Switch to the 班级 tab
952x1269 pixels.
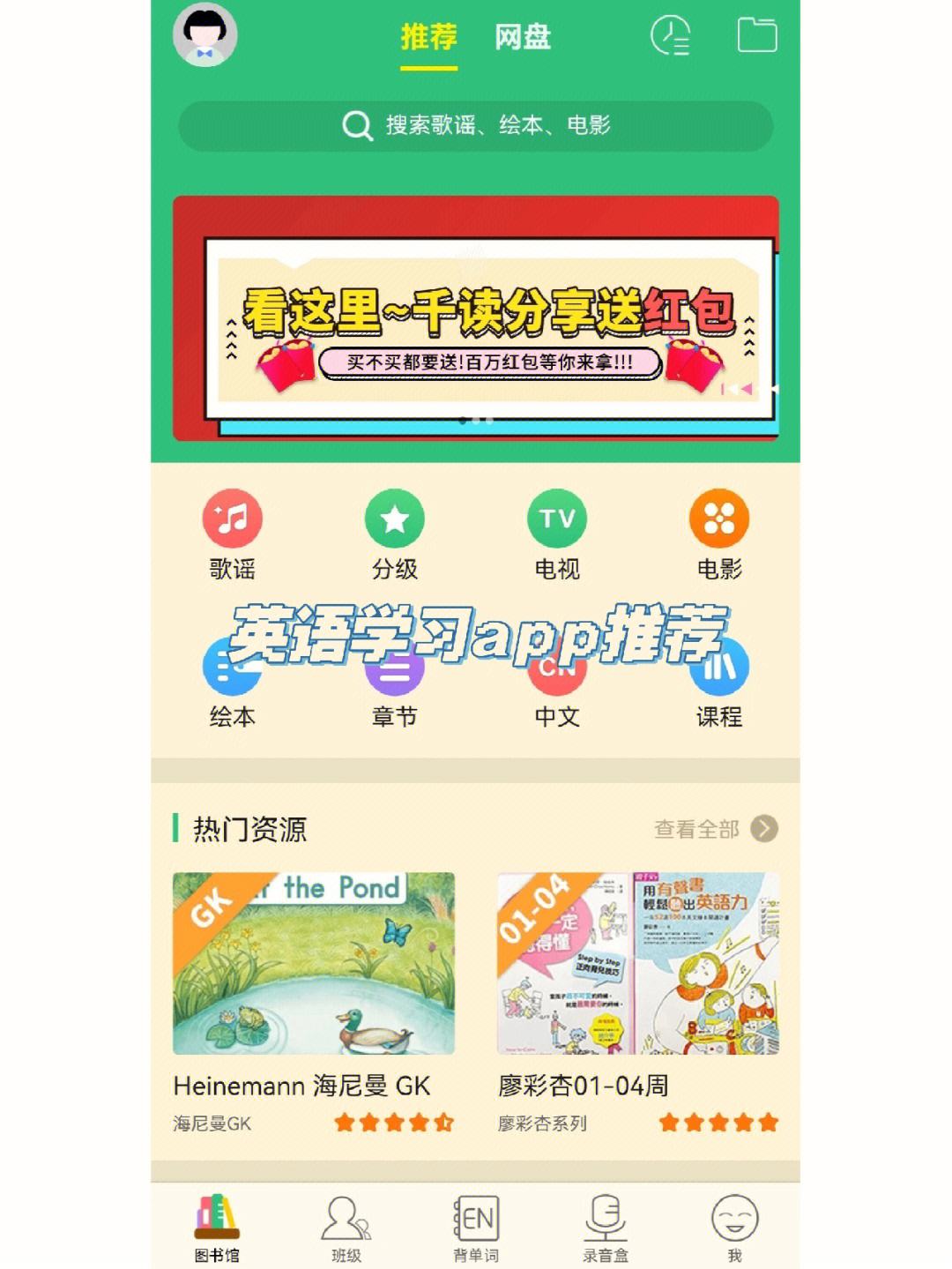tap(346, 1228)
